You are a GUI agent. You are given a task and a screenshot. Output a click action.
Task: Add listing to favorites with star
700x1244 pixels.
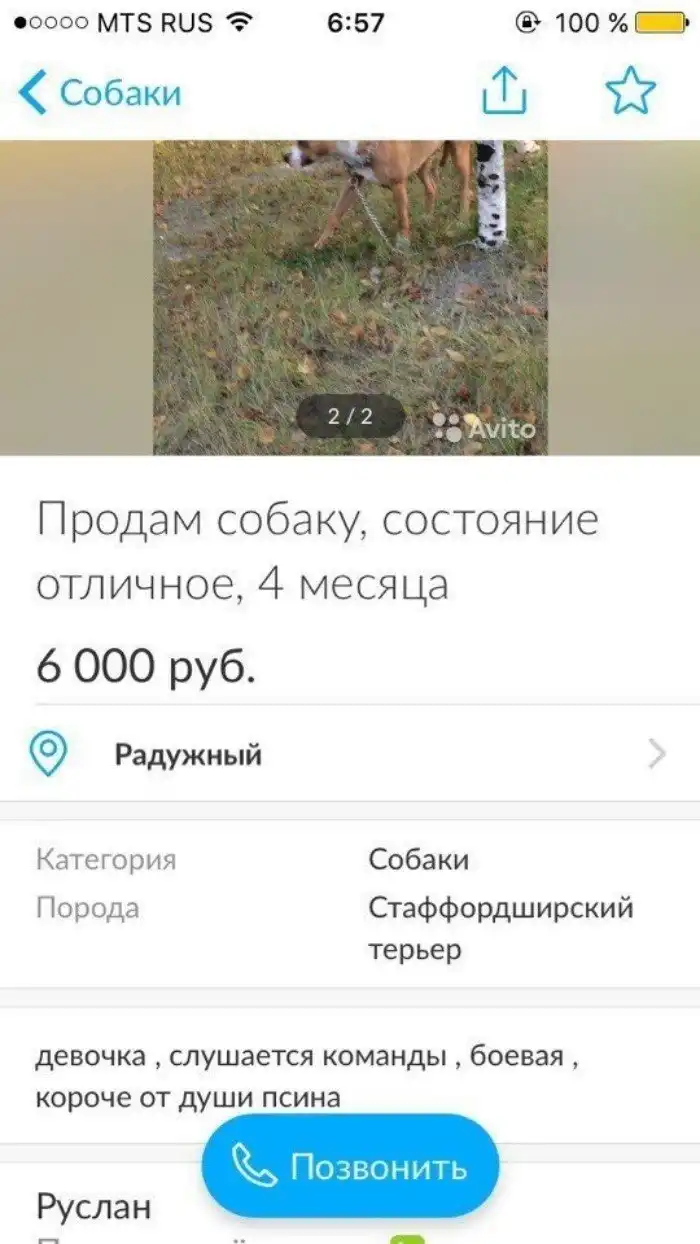(630, 92)
